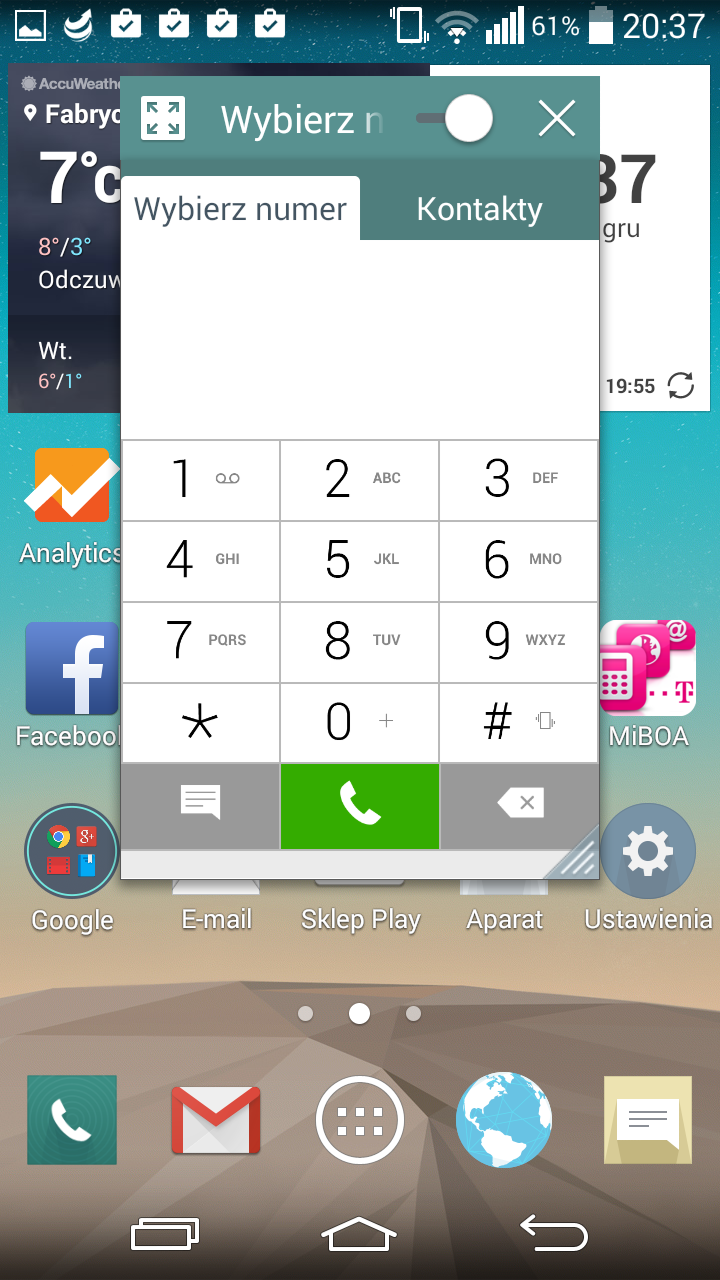Viewport: 720px width, 1280px height.
Task: Open messaging from the dialer
Action: 201,803
